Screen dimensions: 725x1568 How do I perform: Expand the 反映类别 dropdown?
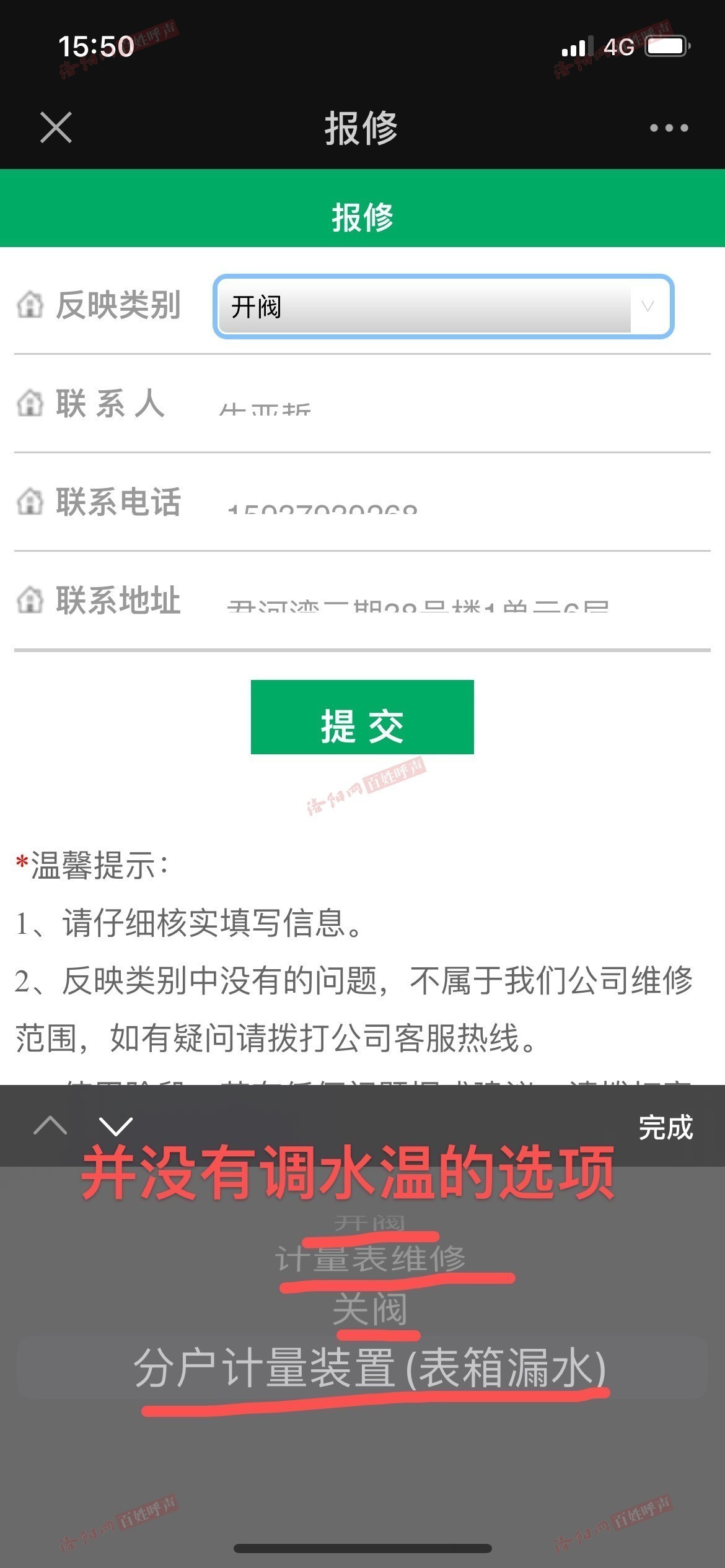[x=443, y=307]
